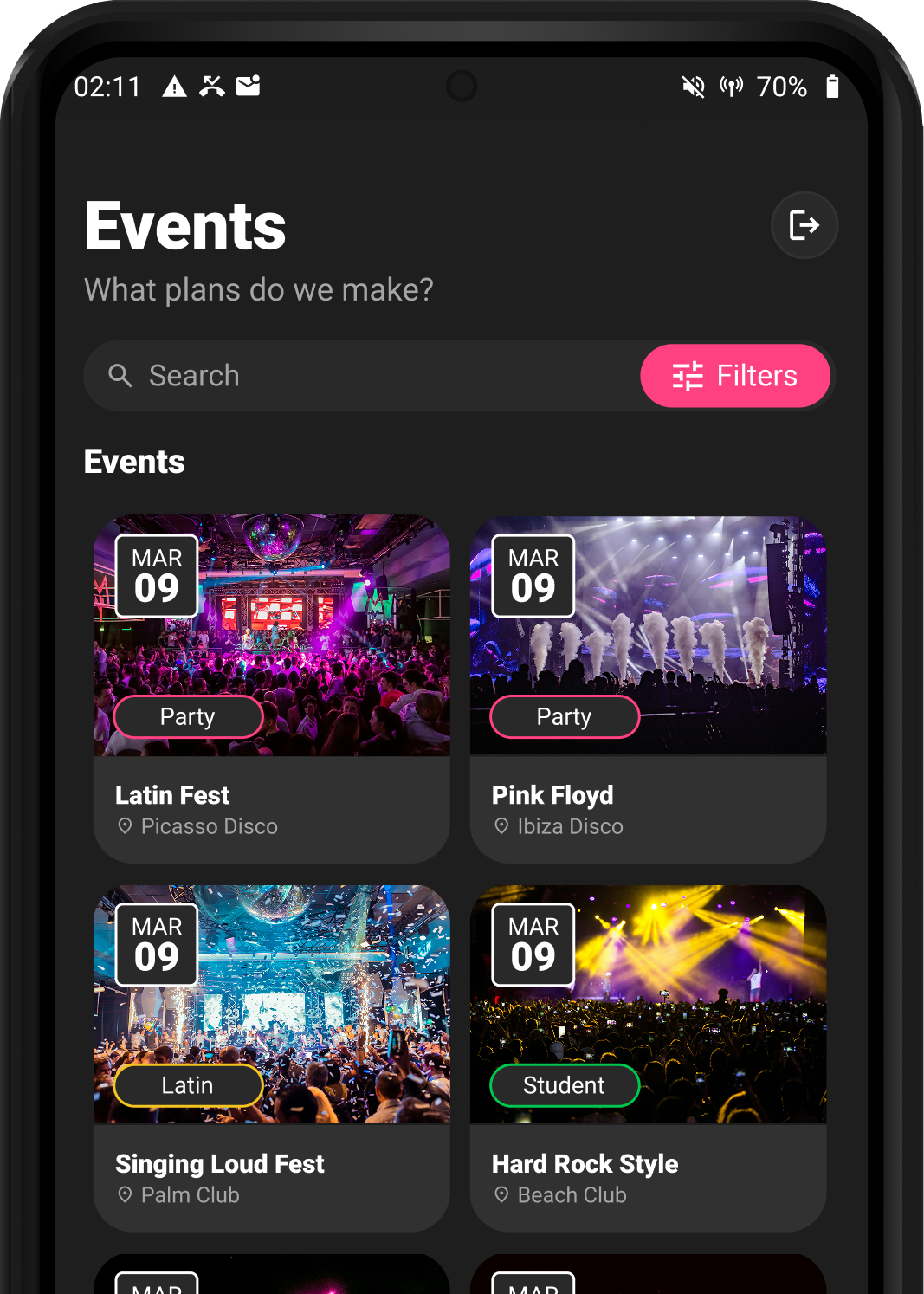This screenshot has width=924, height=1294.
Task: Tap the location pin beside Ibiza Disco
Action: click(501, 826)
